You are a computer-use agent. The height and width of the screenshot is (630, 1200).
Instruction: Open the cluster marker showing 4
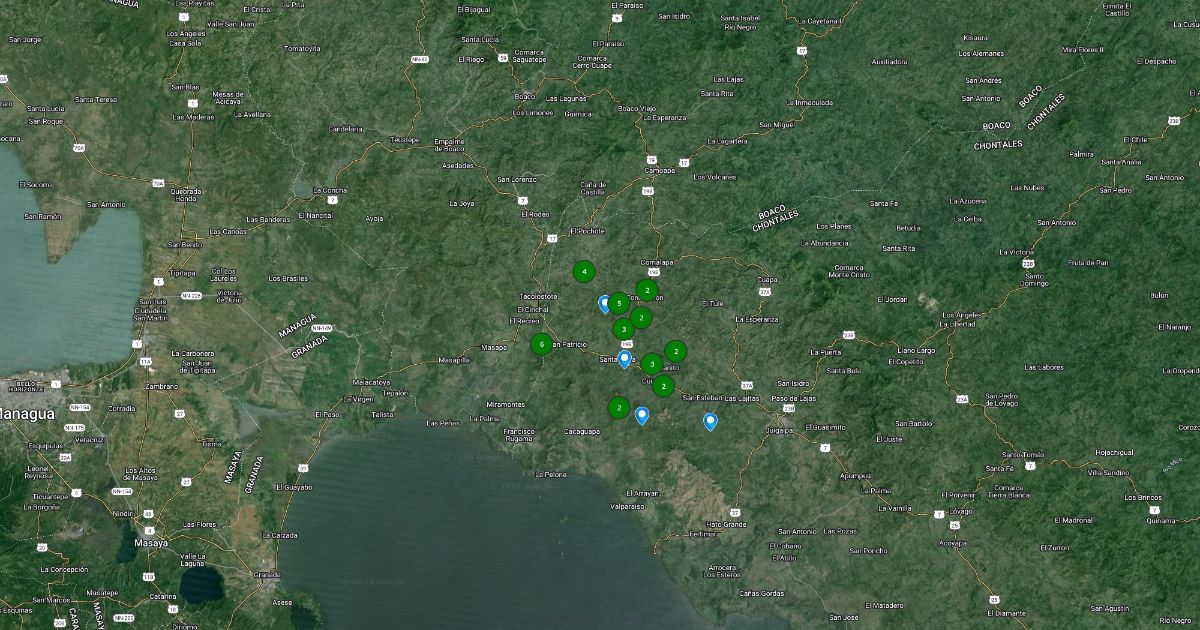[584, 271]
